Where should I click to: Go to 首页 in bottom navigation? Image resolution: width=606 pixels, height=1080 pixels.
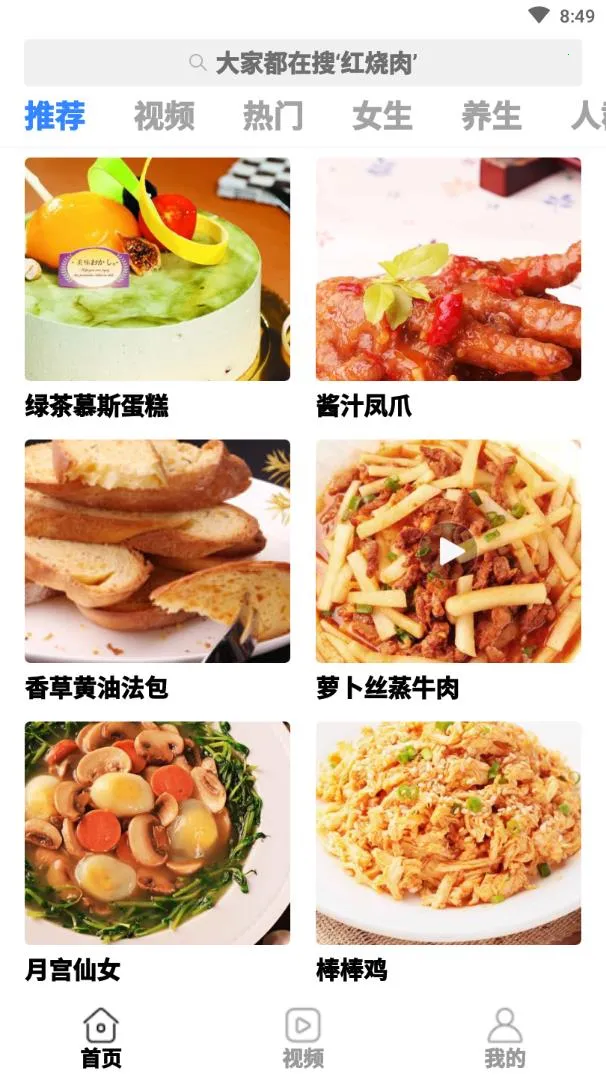101,1038
